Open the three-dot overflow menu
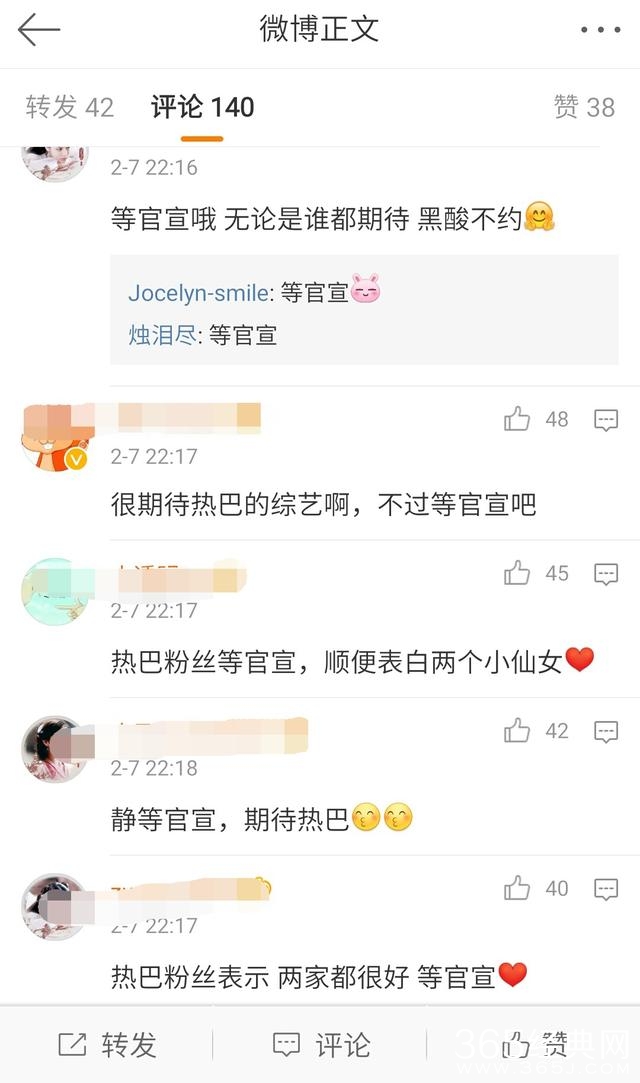 [600, 30]
